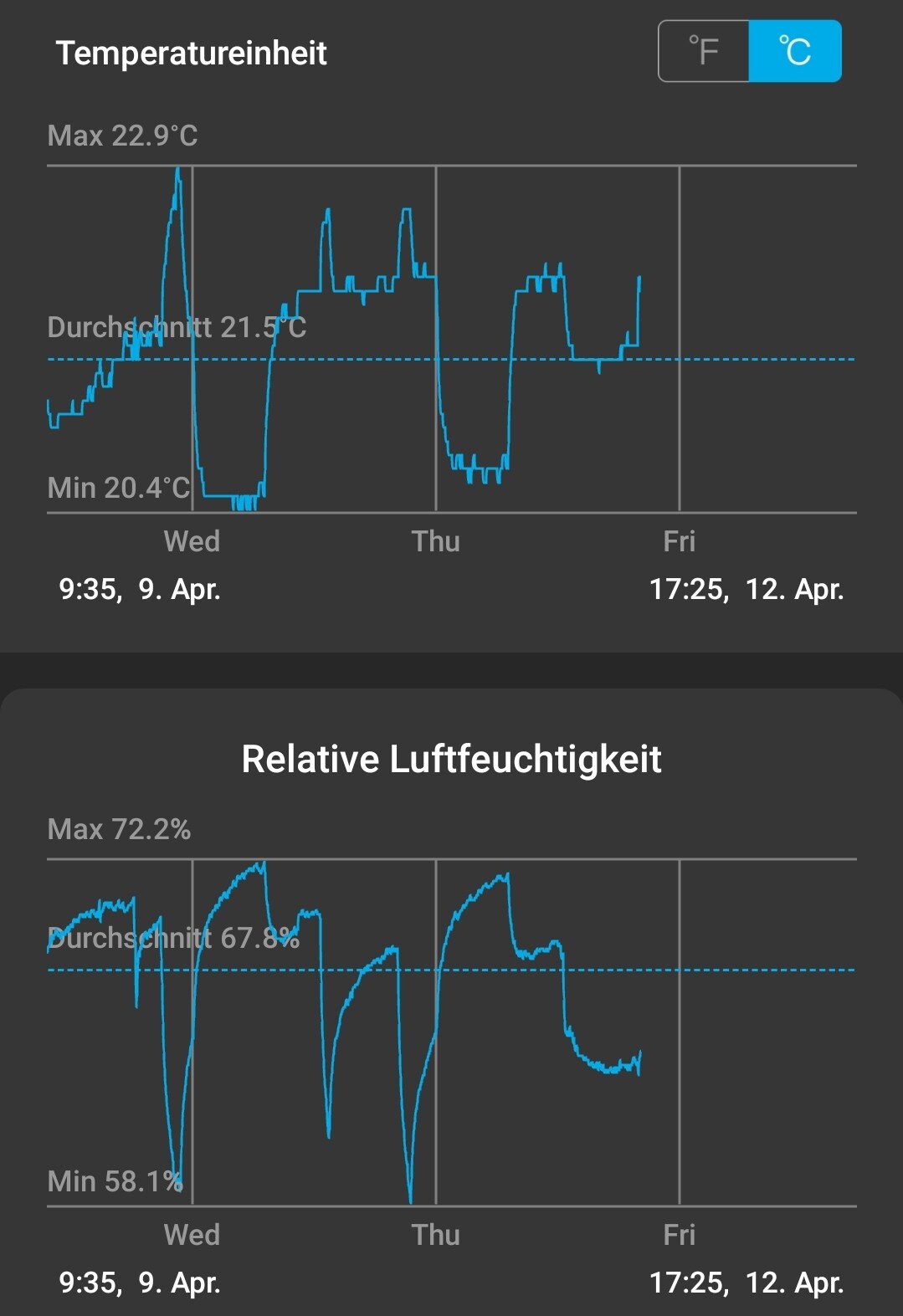Select the Celsius temperature unit

coord(794,52)
